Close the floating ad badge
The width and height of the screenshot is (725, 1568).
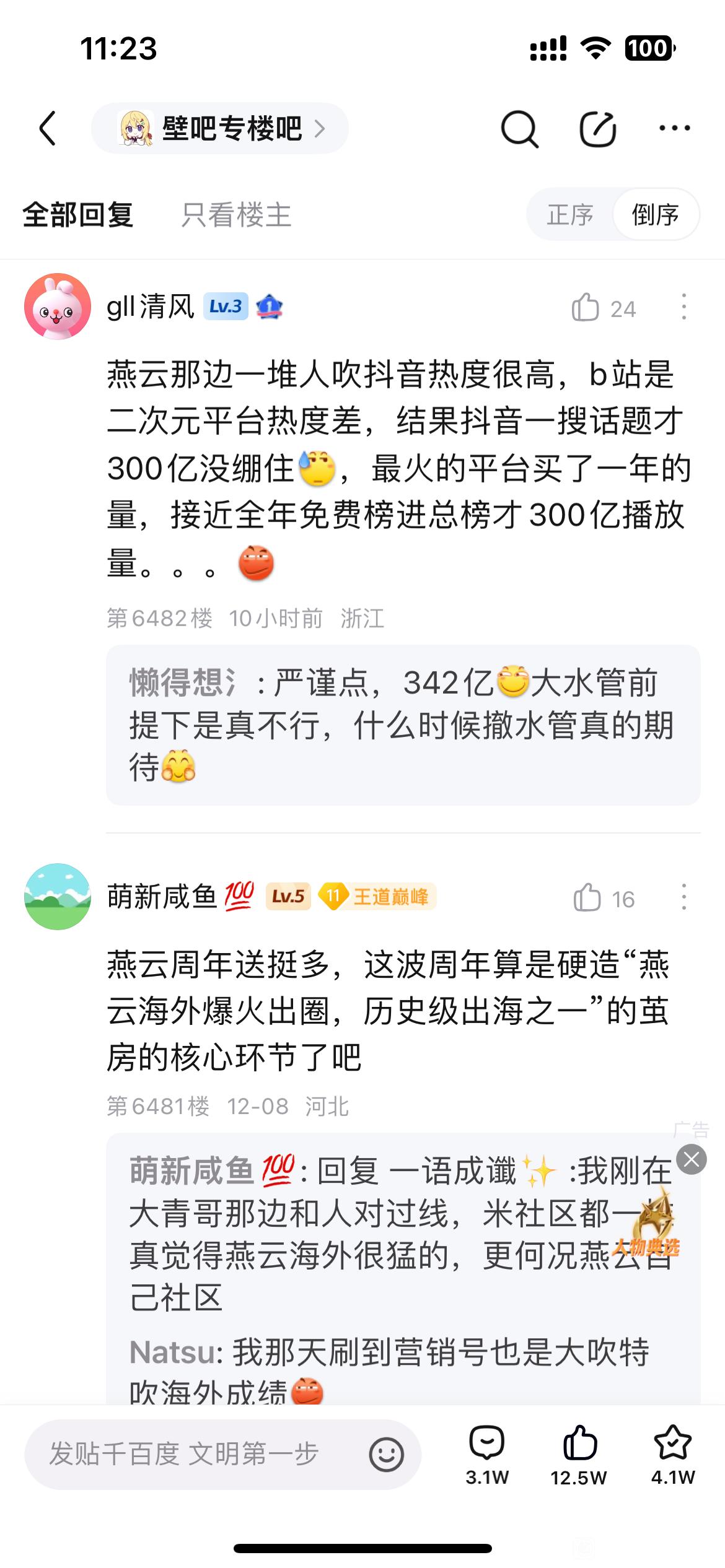point(692,1159)
